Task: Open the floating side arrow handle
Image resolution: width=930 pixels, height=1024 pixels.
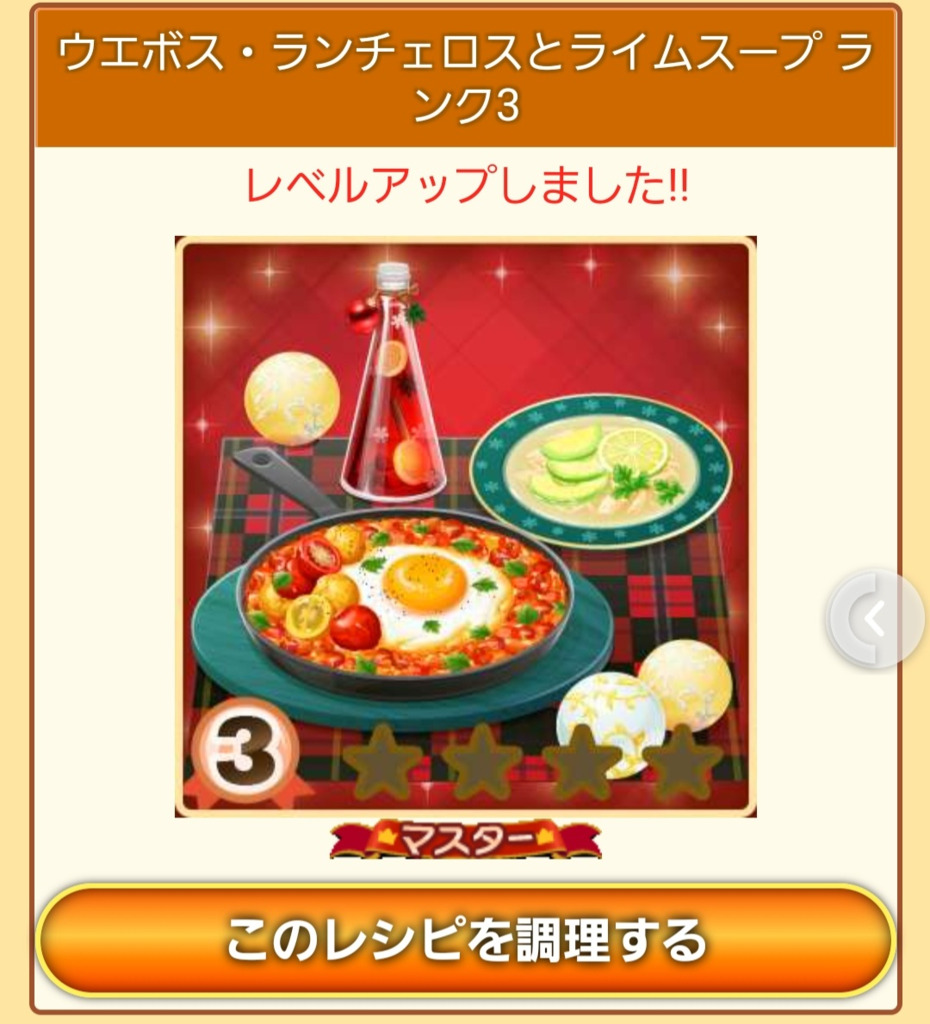Action: [x=876, y=620]
